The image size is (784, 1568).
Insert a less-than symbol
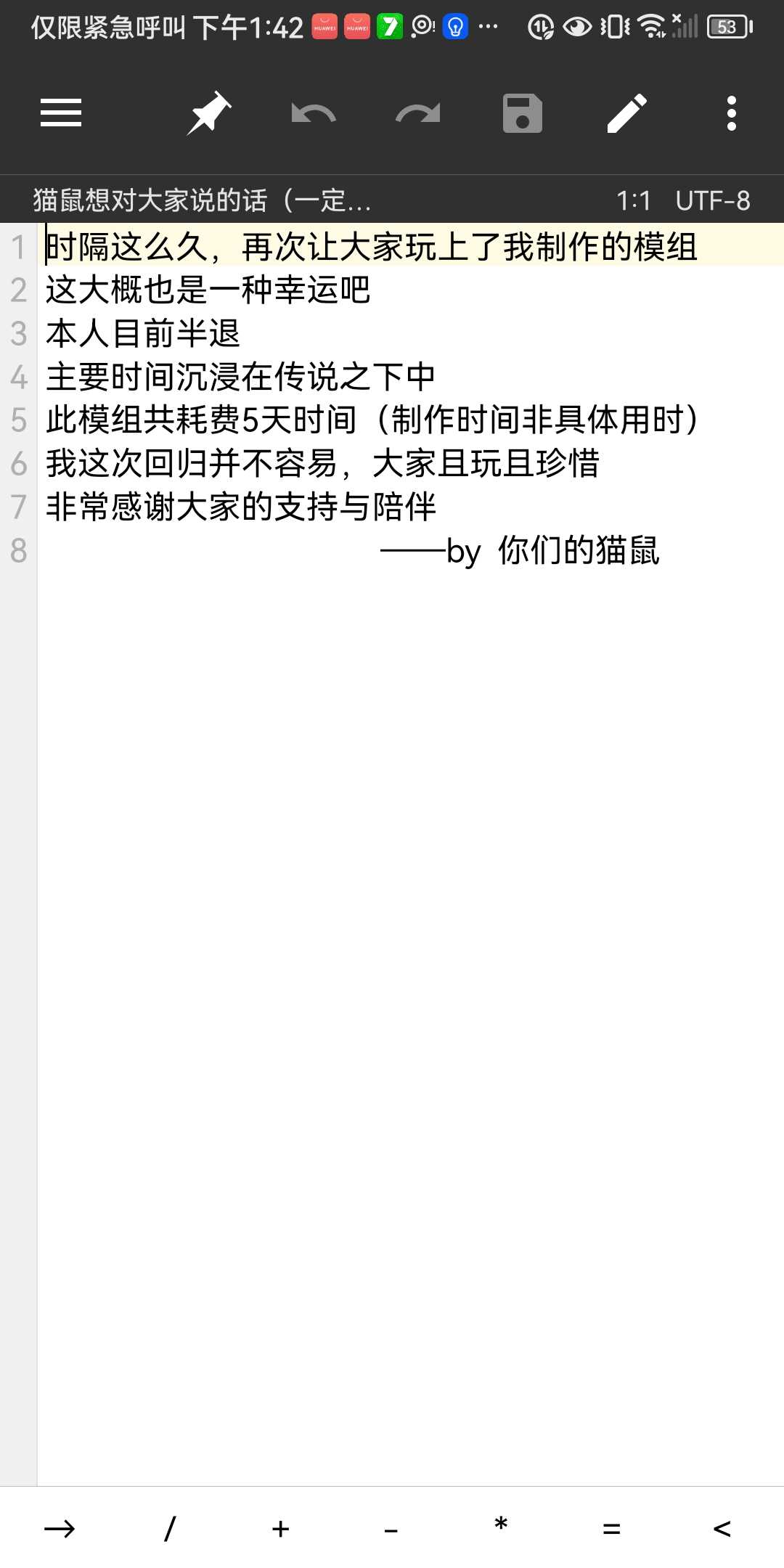722,1529
